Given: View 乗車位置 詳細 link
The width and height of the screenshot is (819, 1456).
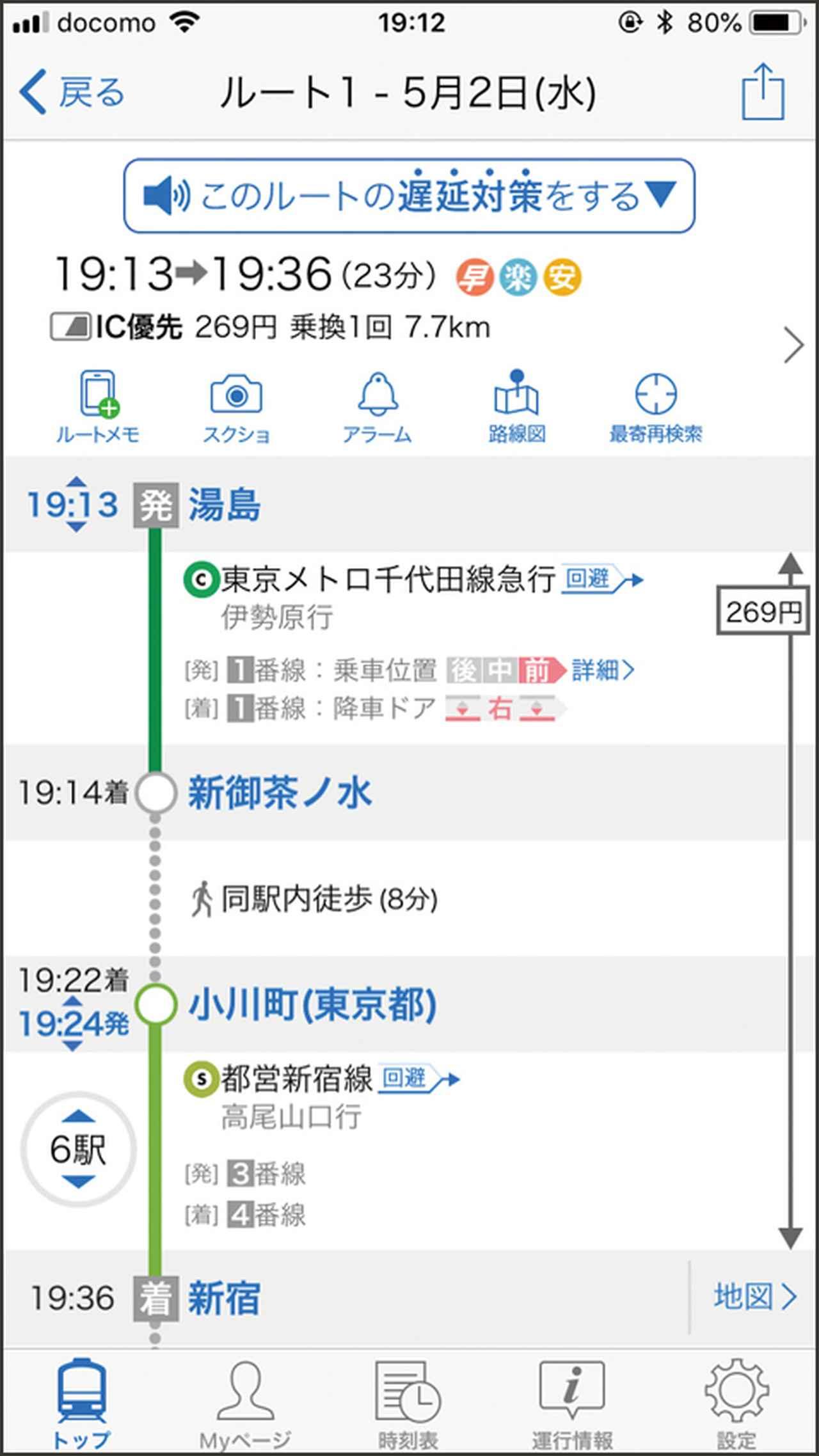Looking at the screenshot, I should [603, 670].
